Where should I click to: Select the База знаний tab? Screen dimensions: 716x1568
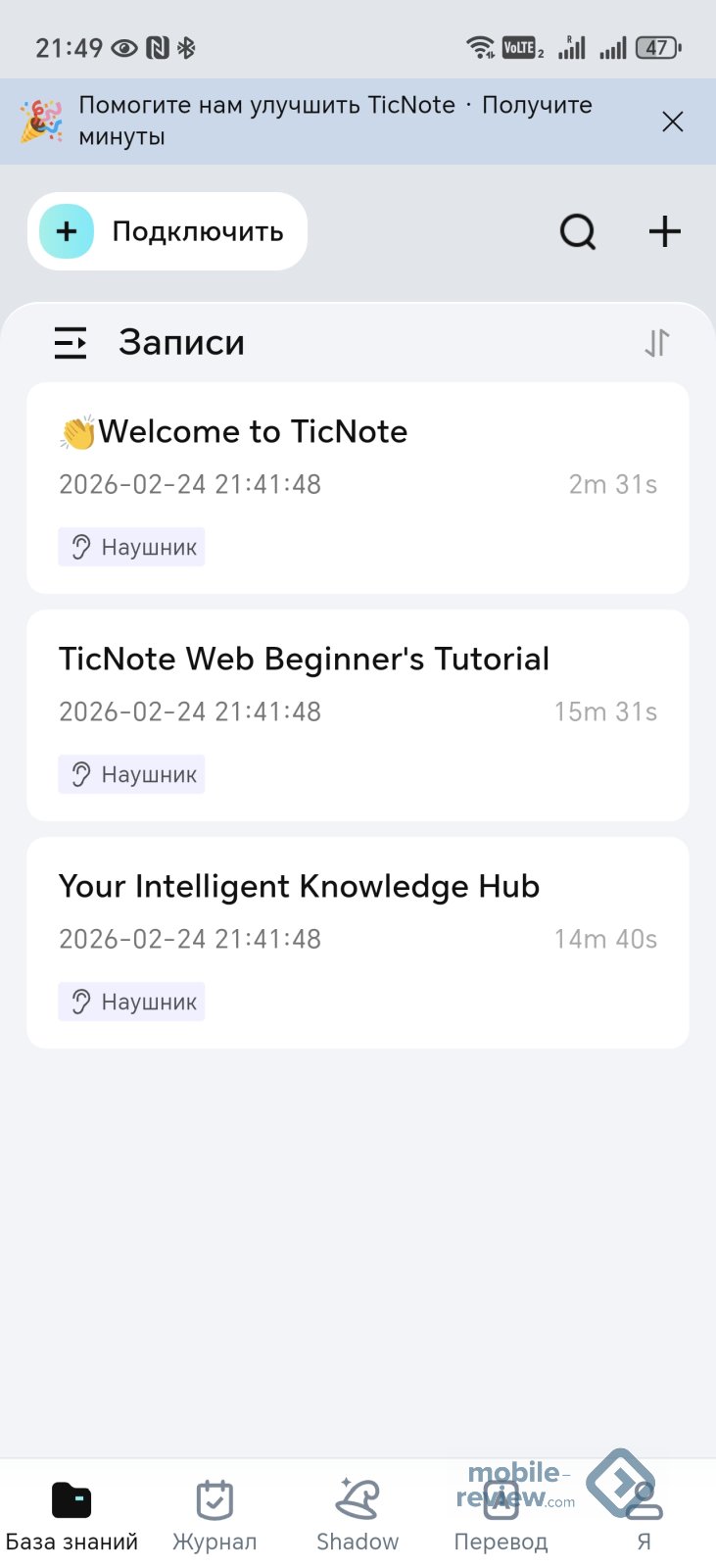(x=72, y=1515)
